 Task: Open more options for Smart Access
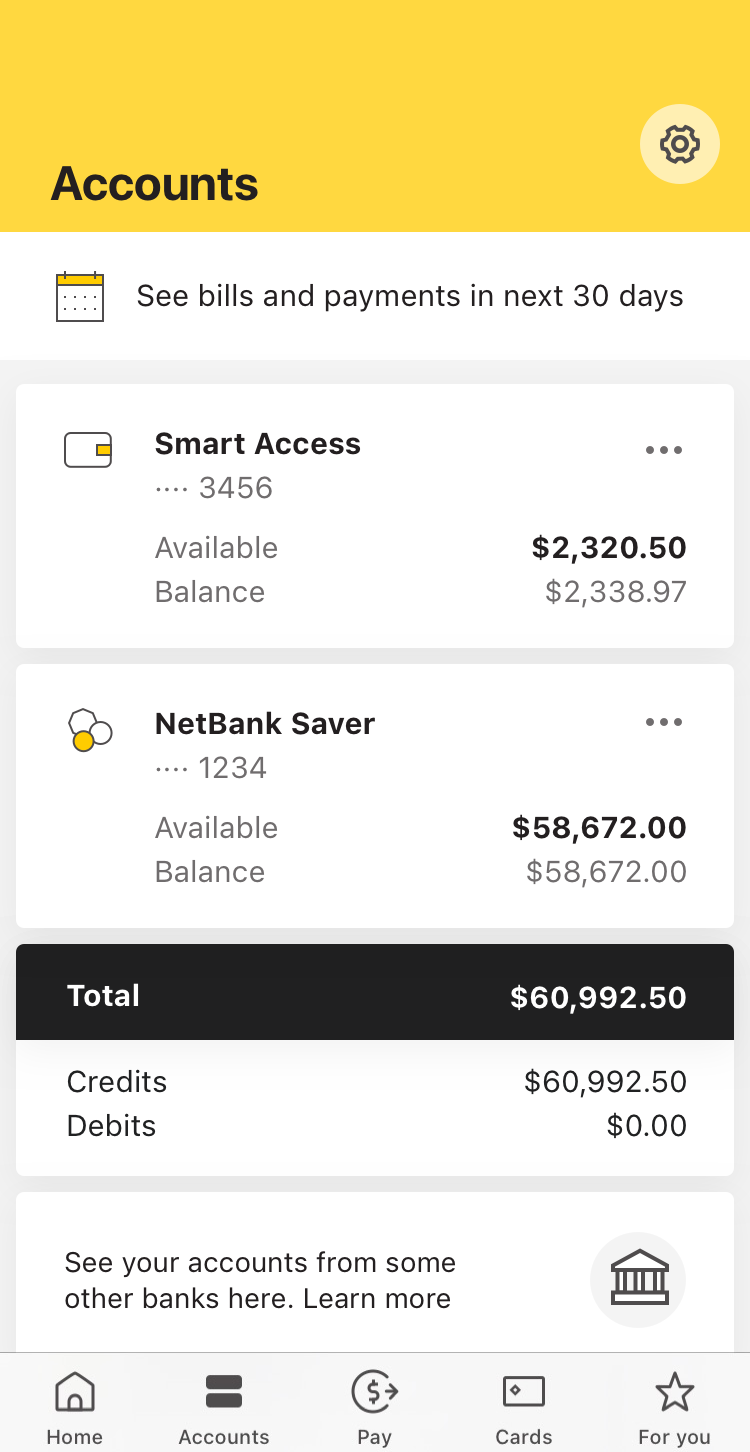tap(664, 450)
